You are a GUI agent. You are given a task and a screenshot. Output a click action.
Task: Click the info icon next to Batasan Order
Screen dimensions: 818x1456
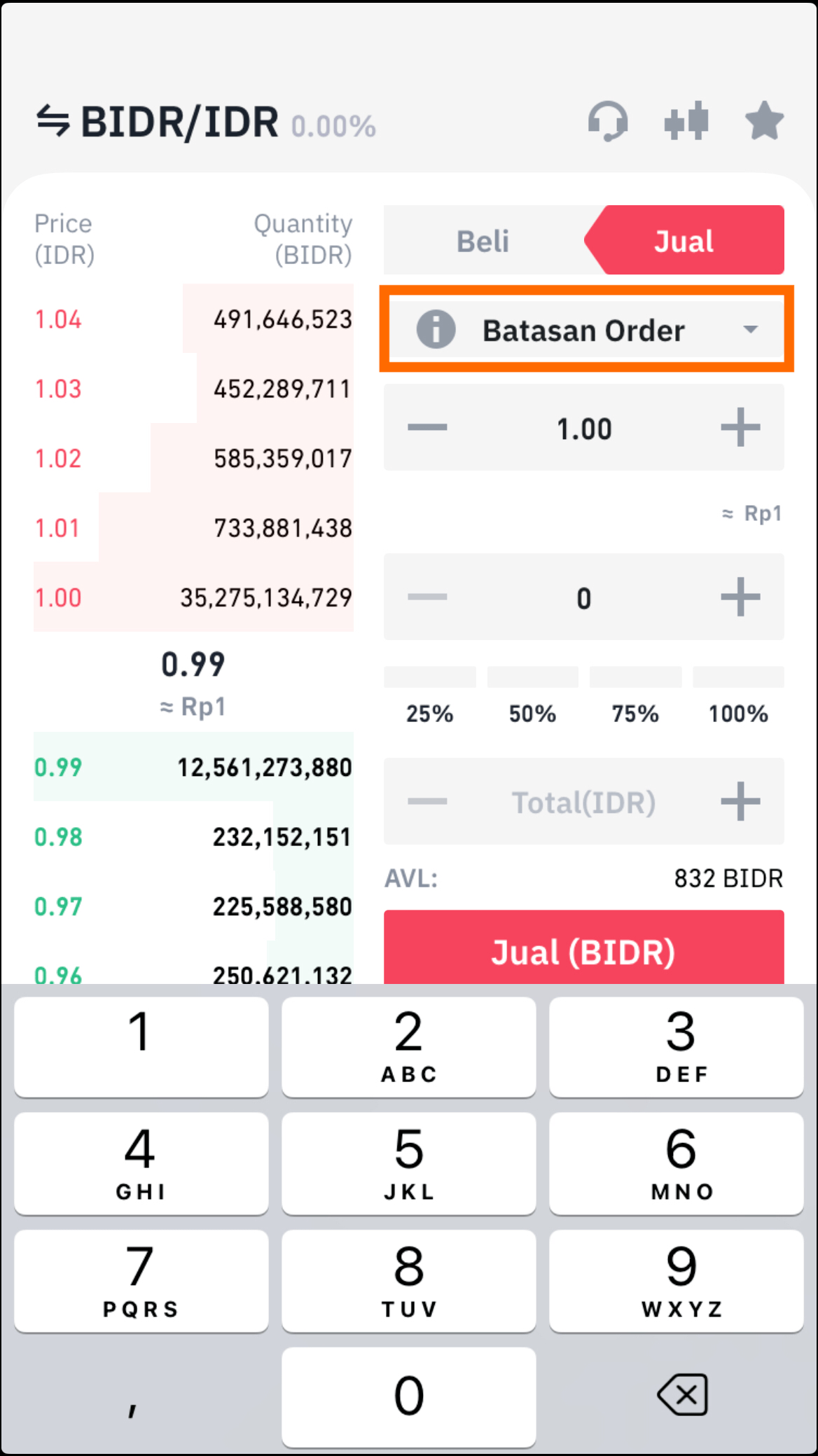436,330
